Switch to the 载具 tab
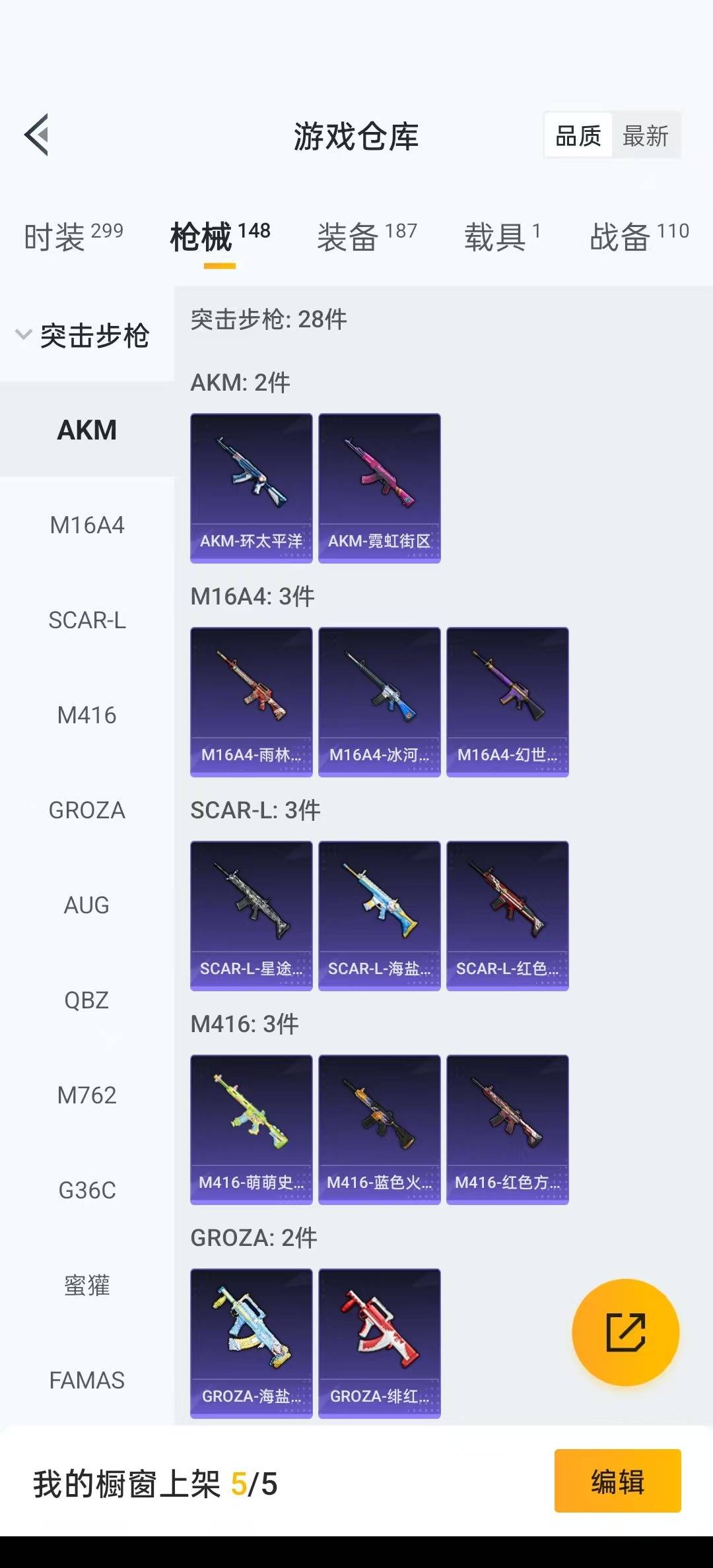 502,236
